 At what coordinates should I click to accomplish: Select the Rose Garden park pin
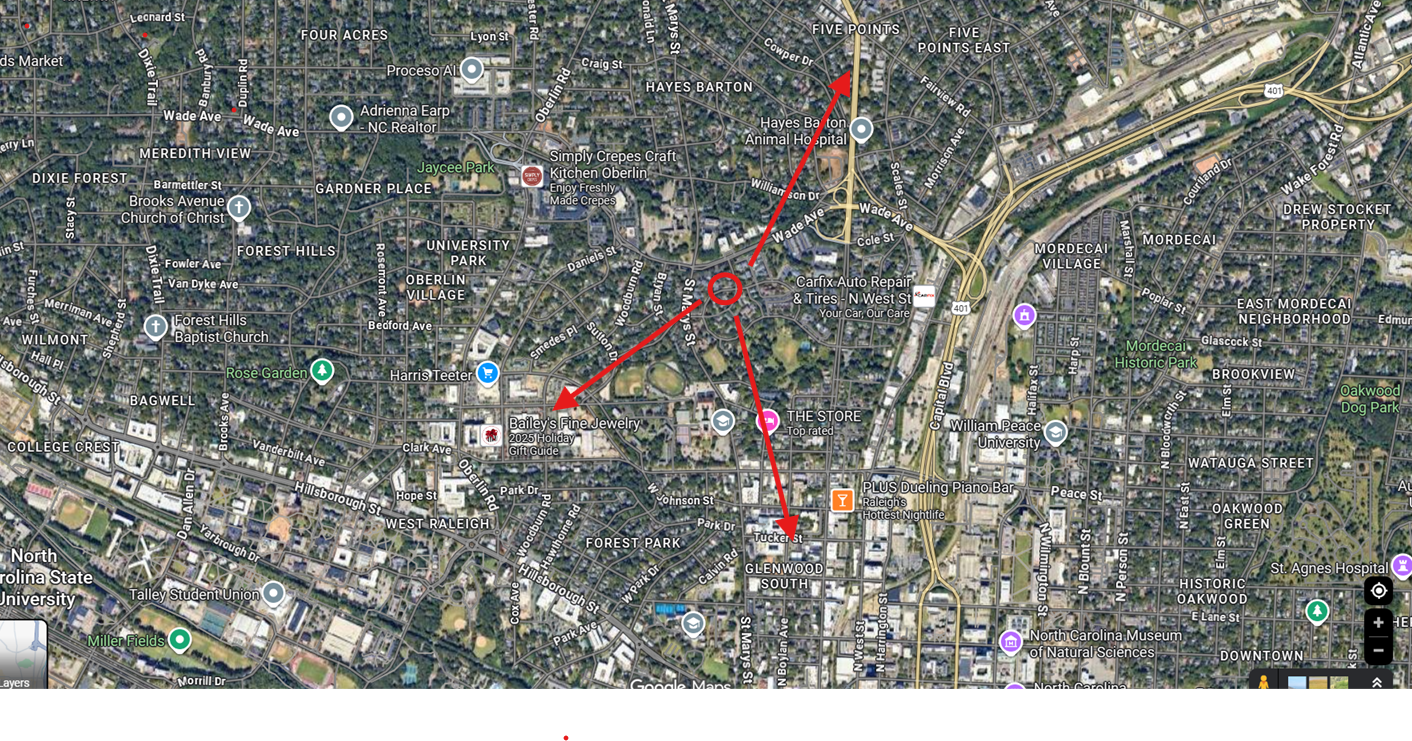pos(321,371)
